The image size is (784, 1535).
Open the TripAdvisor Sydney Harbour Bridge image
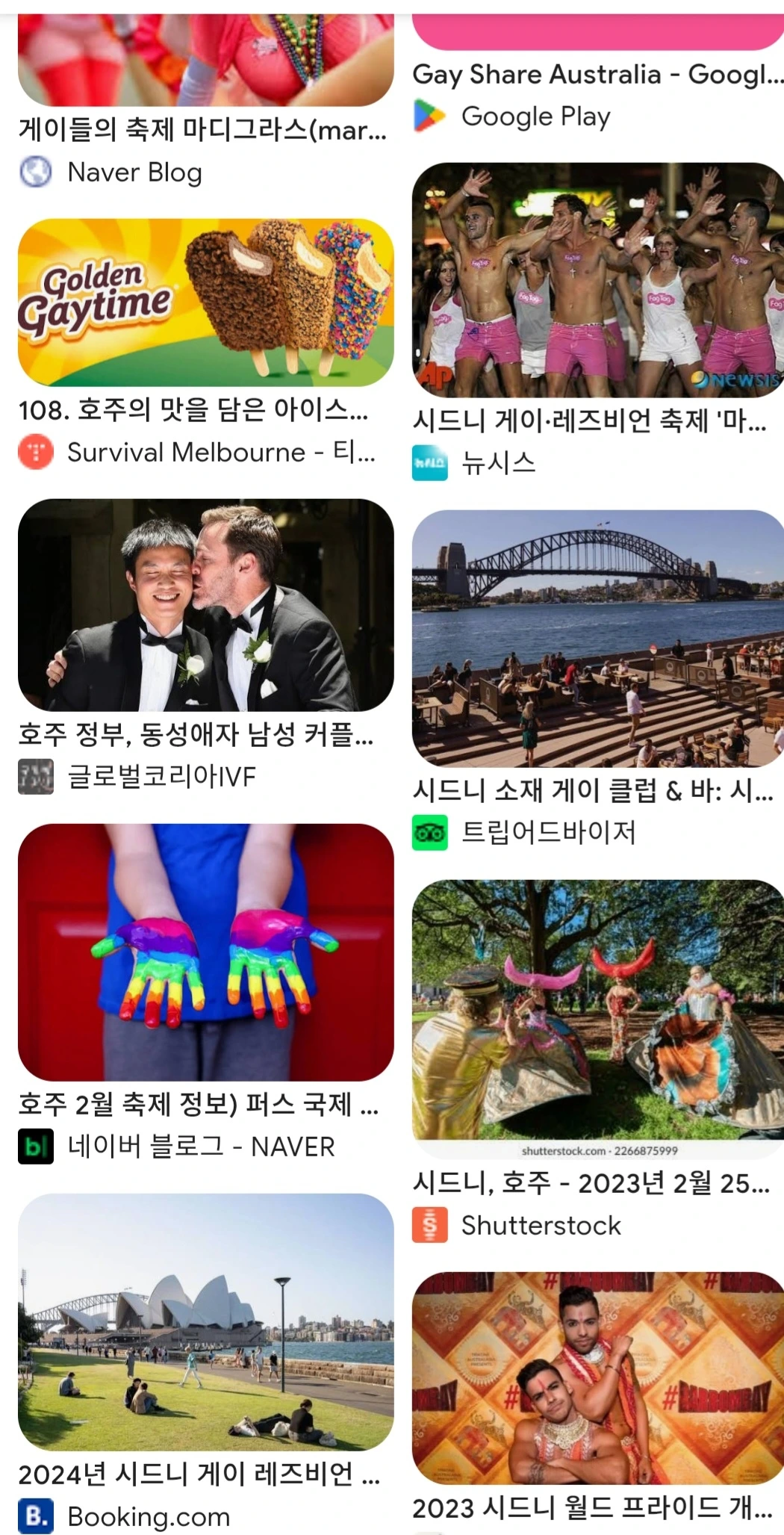[597, 638]
